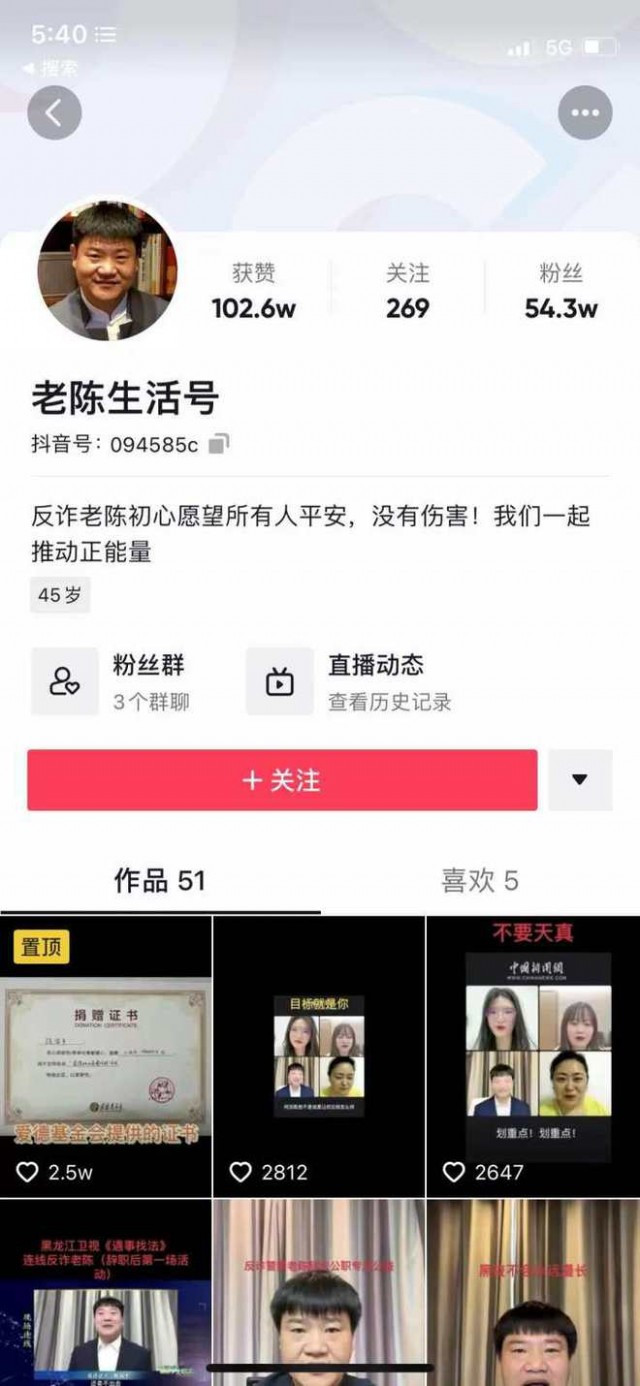Go back using the top-left arrow

[54, 113]
